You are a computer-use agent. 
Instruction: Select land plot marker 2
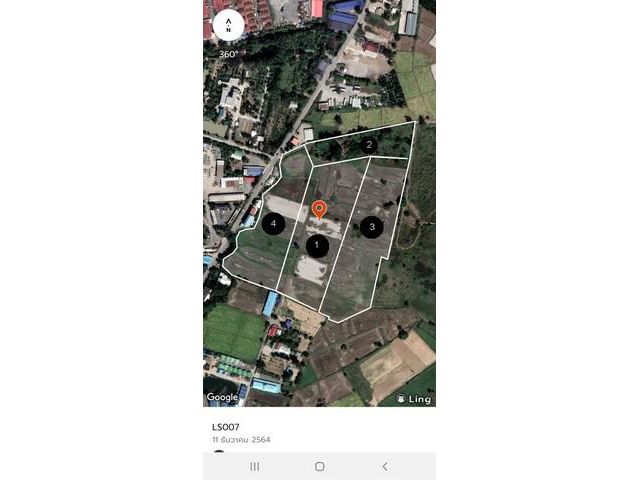(369, 145)
